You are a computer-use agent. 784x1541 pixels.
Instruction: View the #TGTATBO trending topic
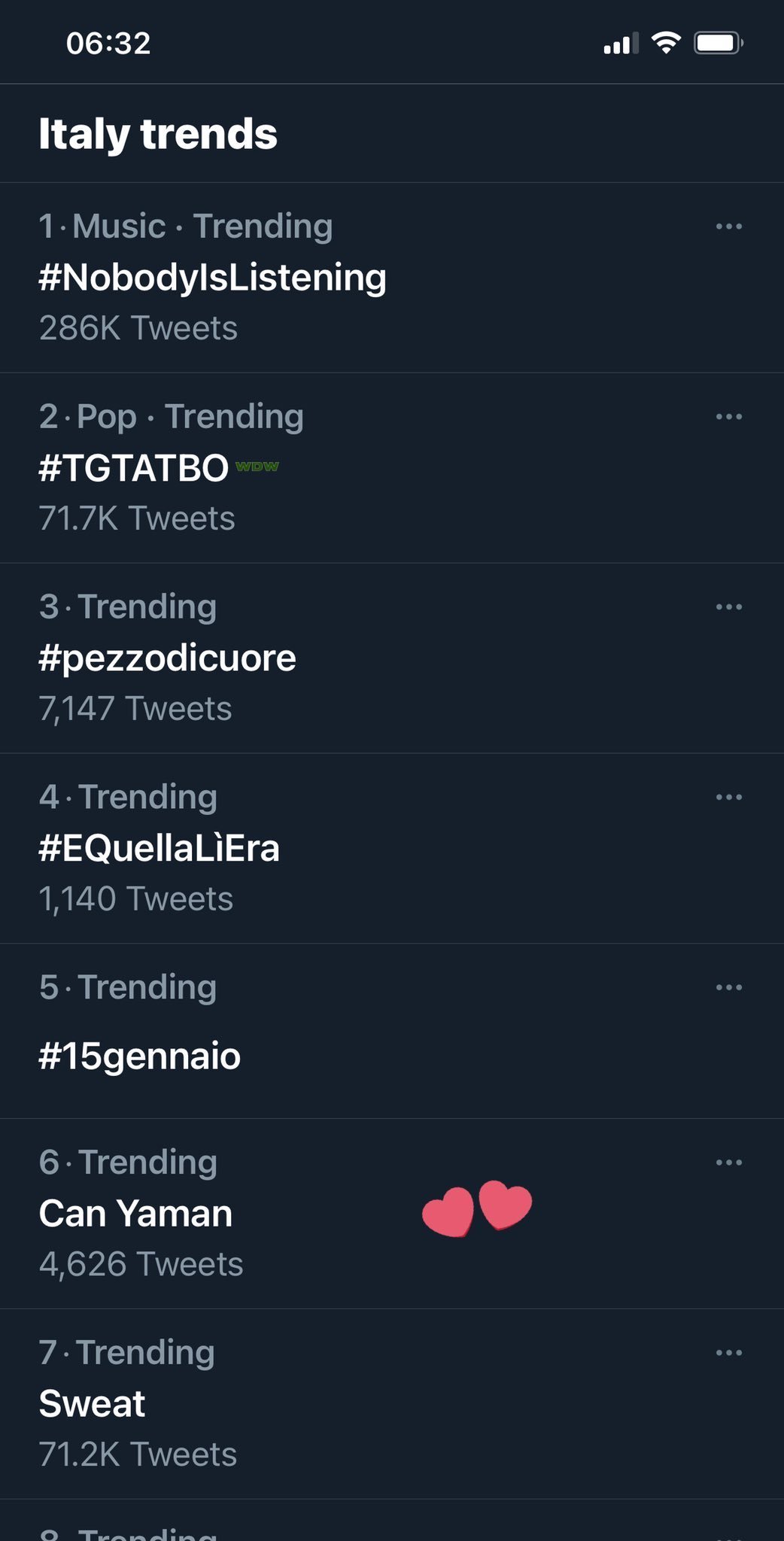point(392,468)
